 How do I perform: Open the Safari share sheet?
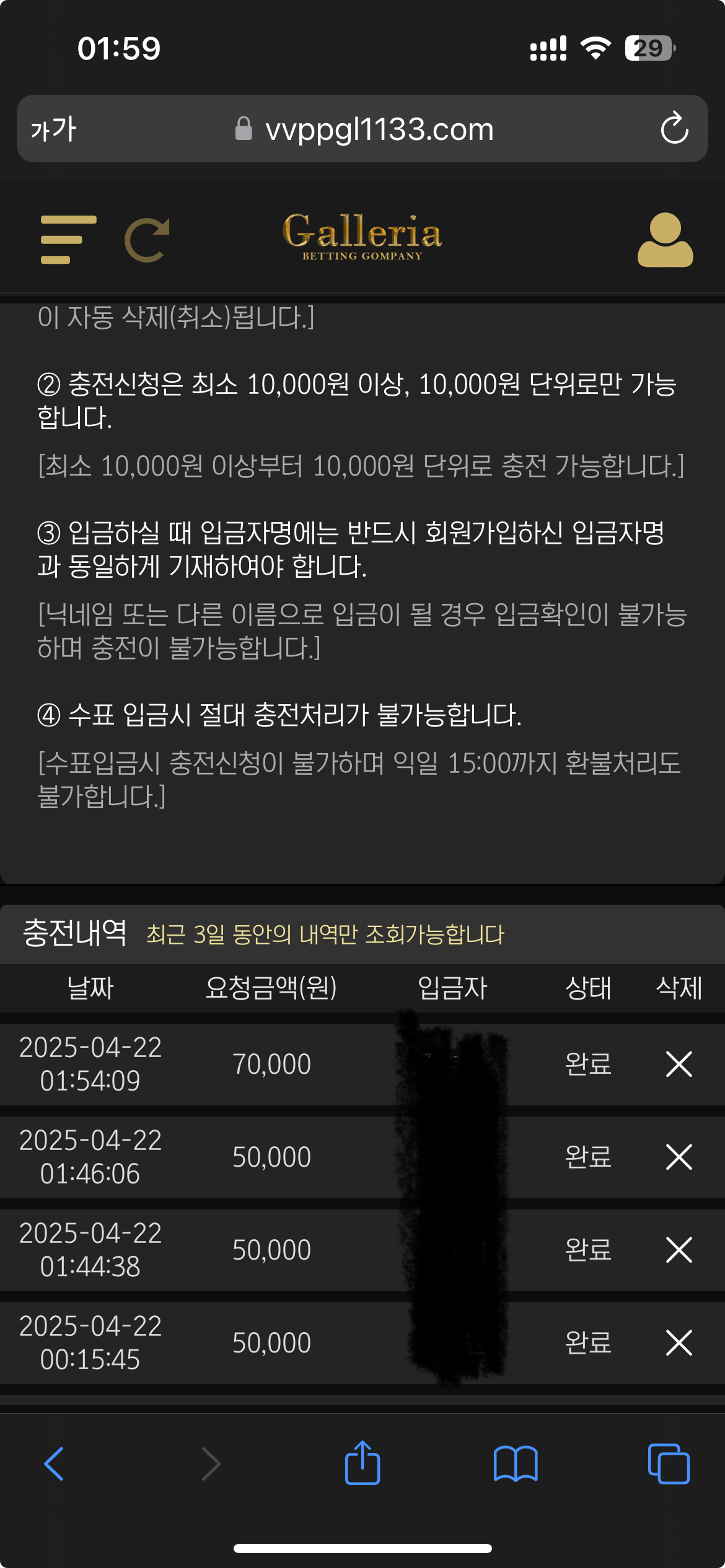tap(362, 1463)
